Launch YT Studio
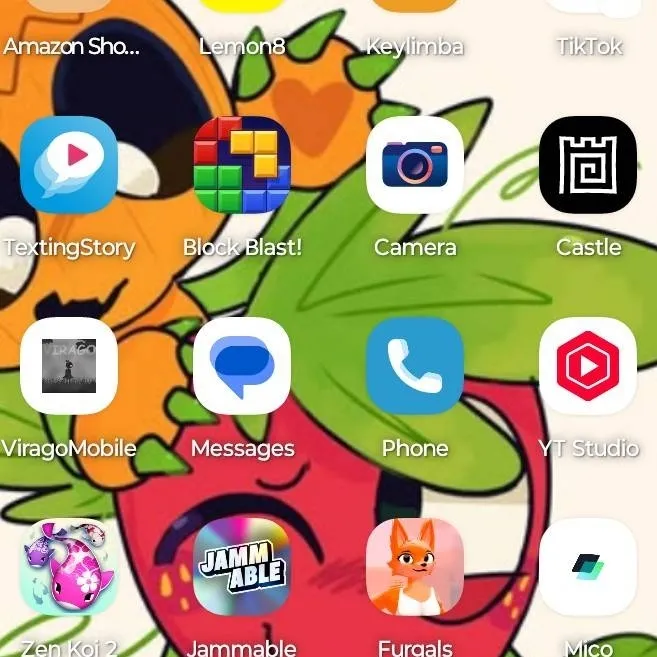 pos(588,366)
